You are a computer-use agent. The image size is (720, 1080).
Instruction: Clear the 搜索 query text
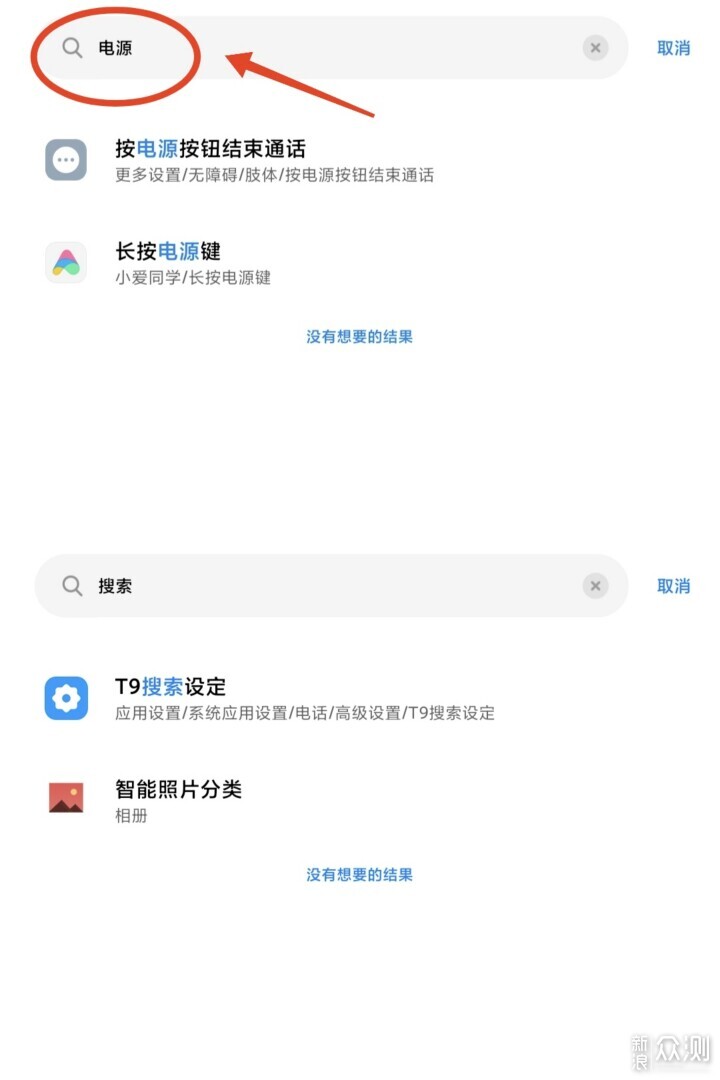[x=595, y=586]
